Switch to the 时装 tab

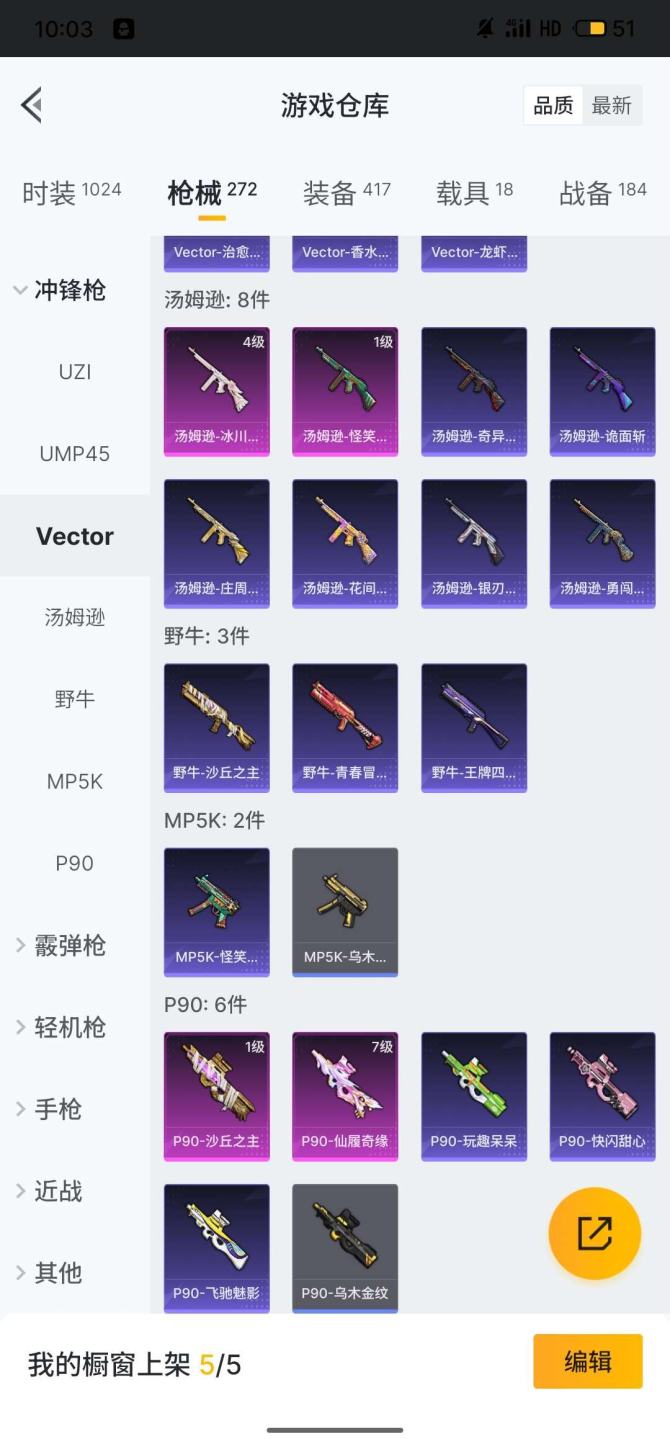click(x=71, y=192)
